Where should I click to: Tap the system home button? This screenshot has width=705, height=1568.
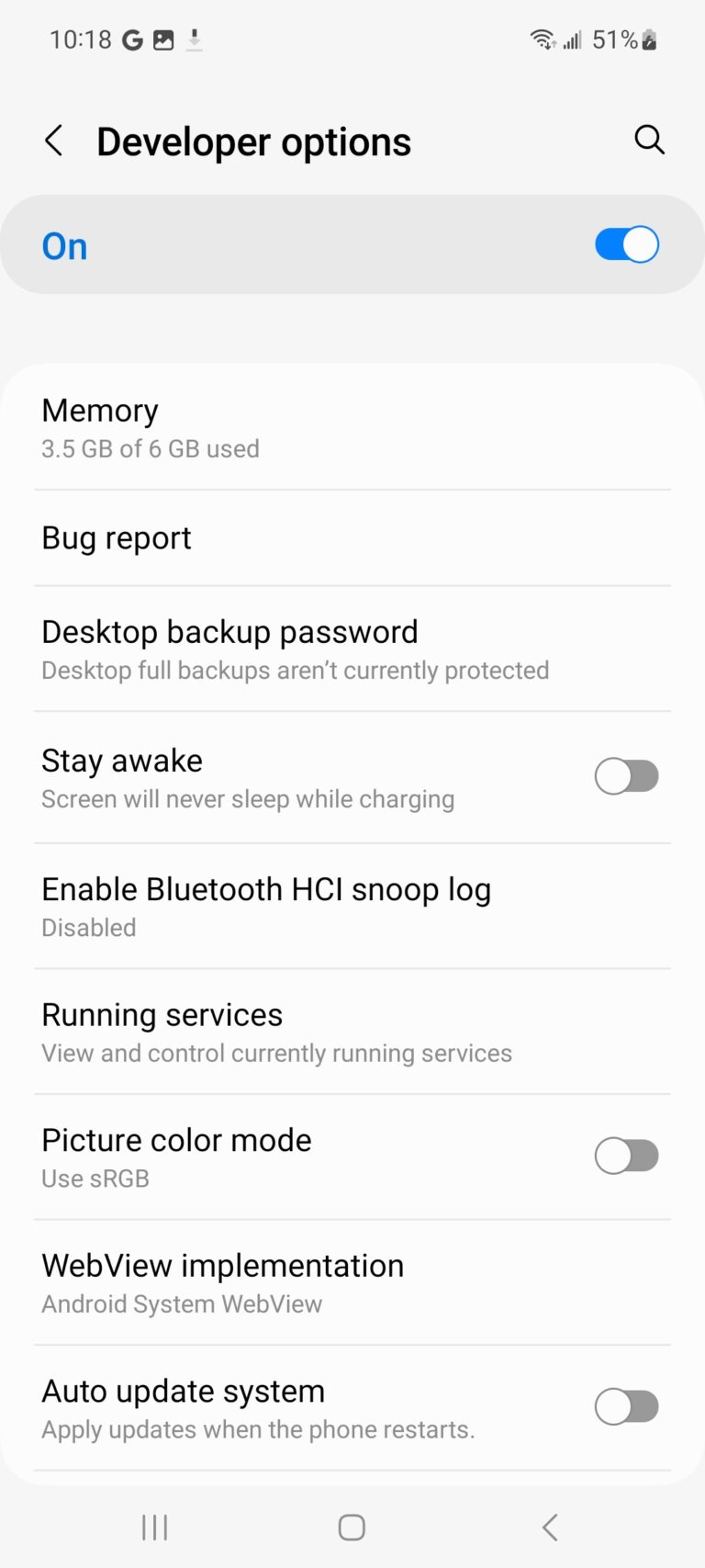pos(352,1528)
